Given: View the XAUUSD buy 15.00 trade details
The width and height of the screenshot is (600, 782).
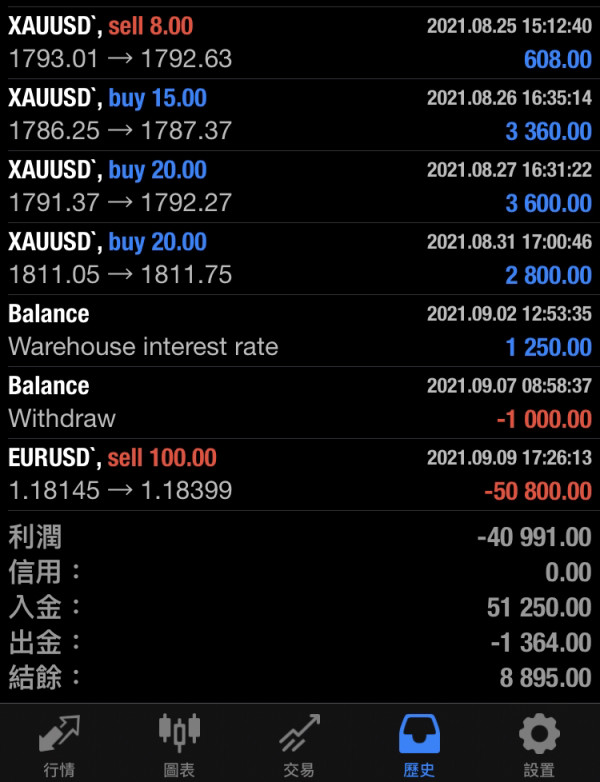Looking at the screenshot, I should pyautogui.click(x=300, y=115).
